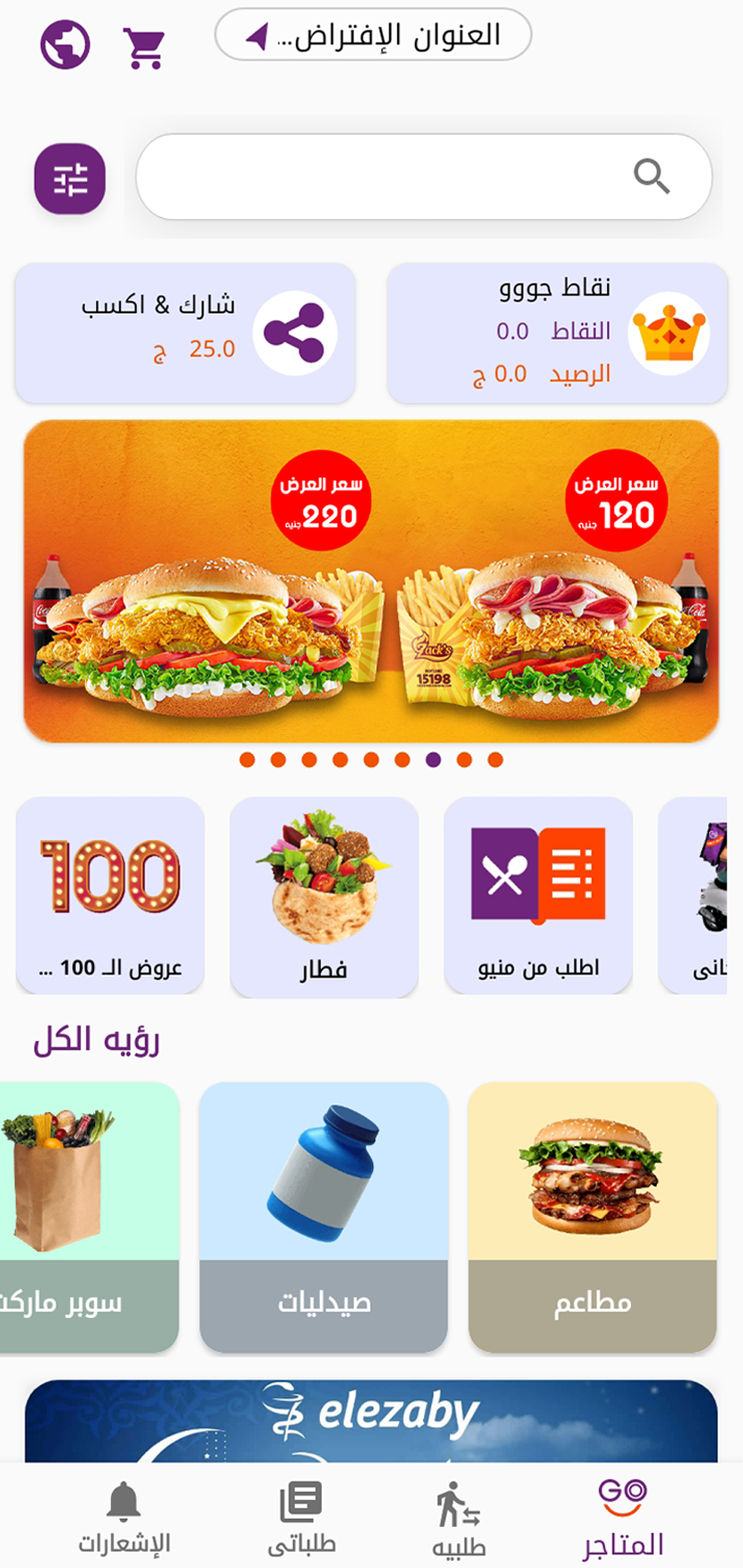The image size is (743, 1568).
Task: Open the pharmacies (صيدليات) card
Action: tap(324, 1217)
